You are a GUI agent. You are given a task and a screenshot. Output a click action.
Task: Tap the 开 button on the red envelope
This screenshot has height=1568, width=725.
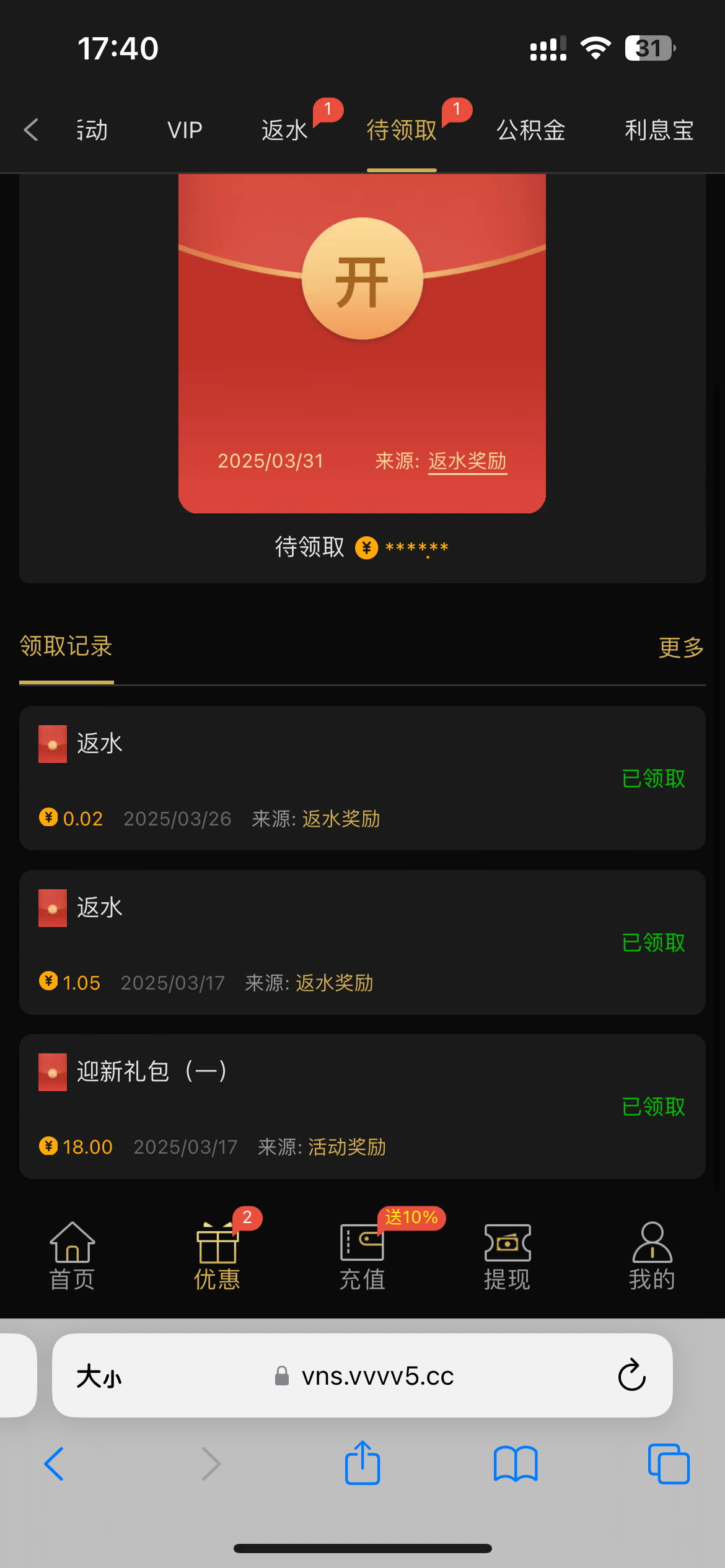tap(362, 280)
